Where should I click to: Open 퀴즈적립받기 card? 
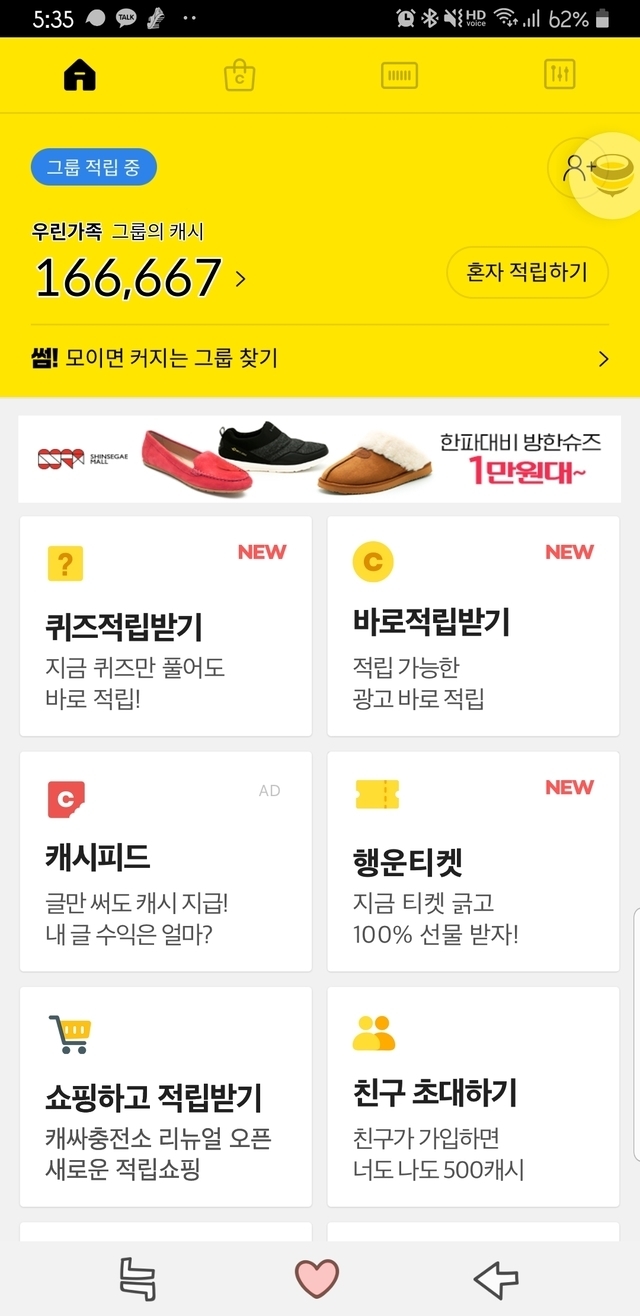[x=166, y=627]
